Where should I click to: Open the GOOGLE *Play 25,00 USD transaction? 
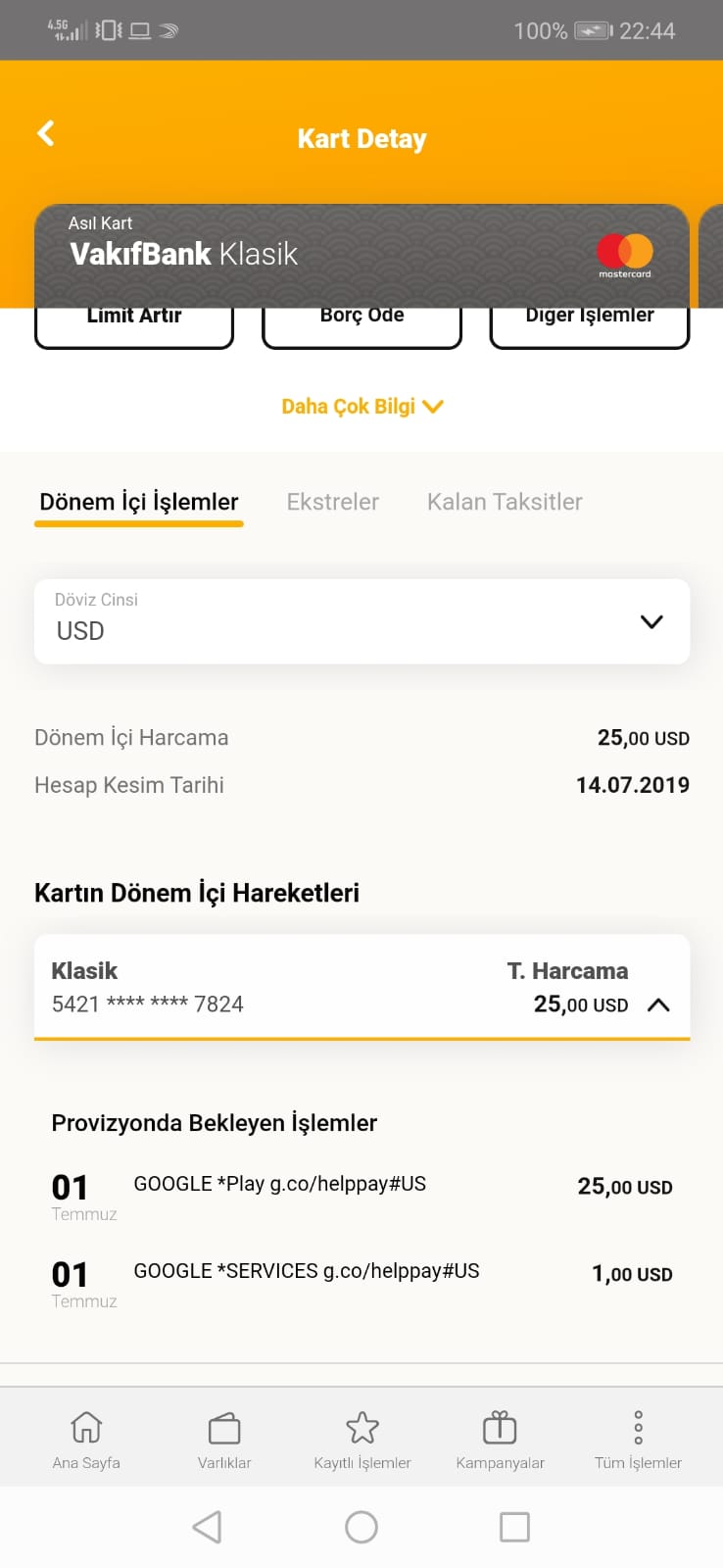[x=361, y=1197]
